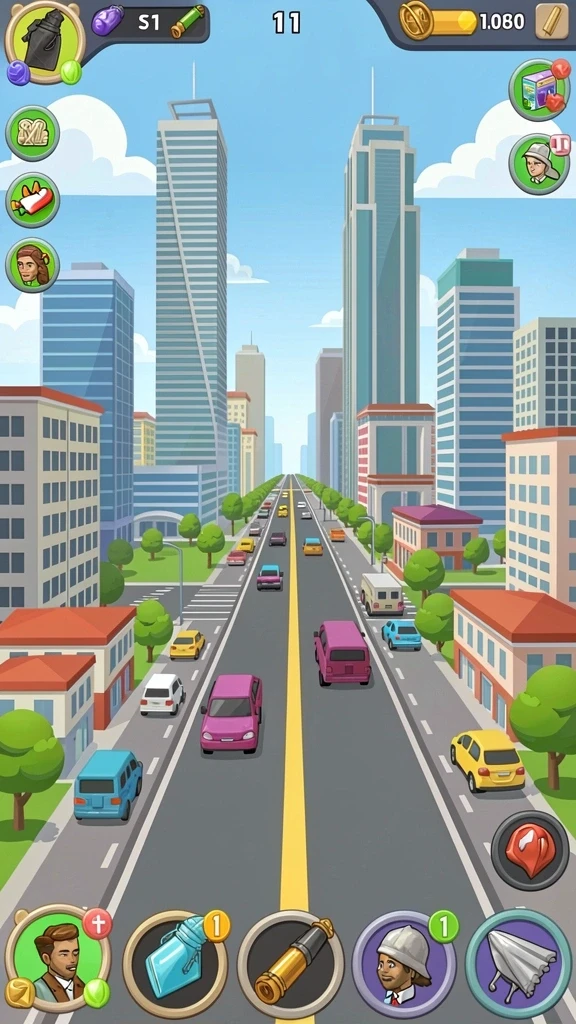This screenshot has width=576, height=1024.
Task: Tap the explorer hat character button
Action: tap(539, 164)
